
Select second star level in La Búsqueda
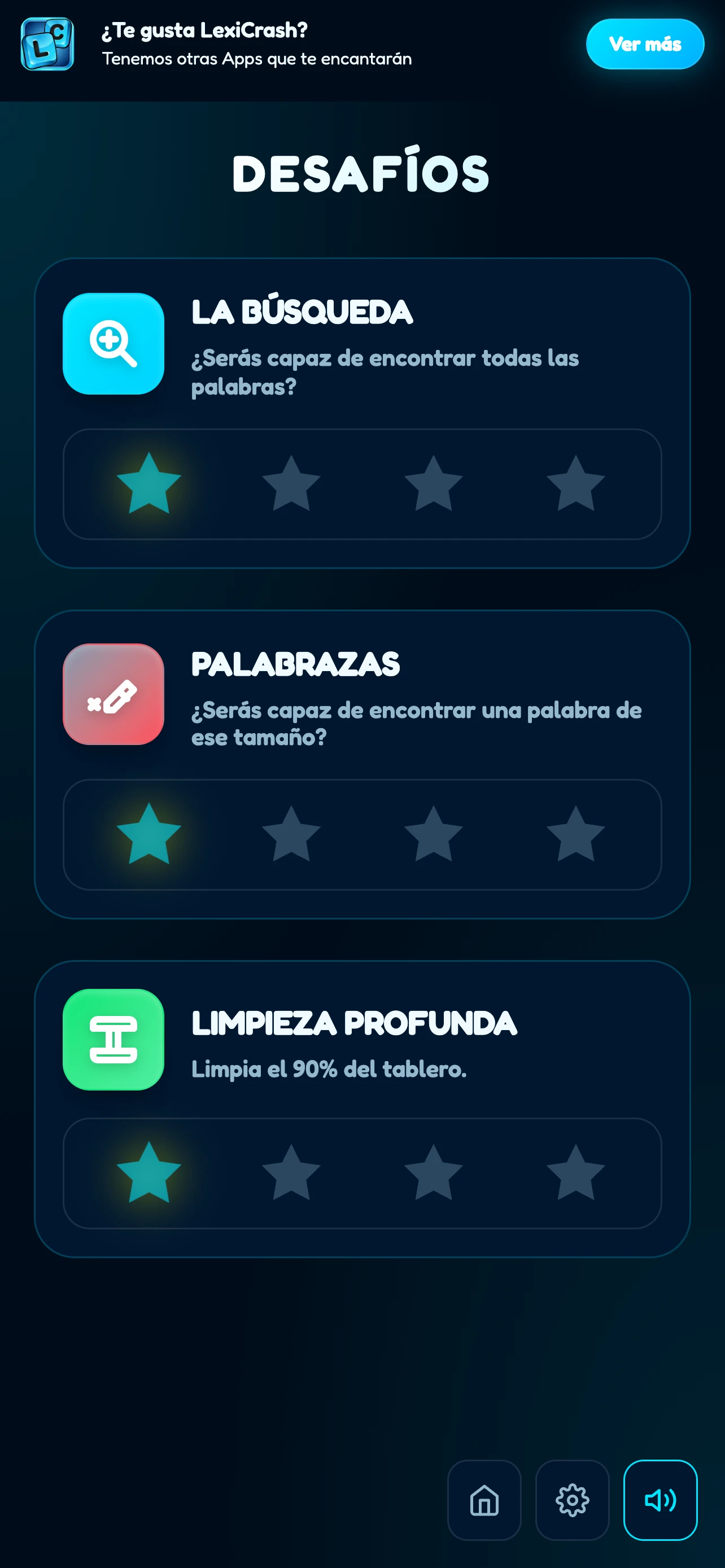(x=291, y=484)
